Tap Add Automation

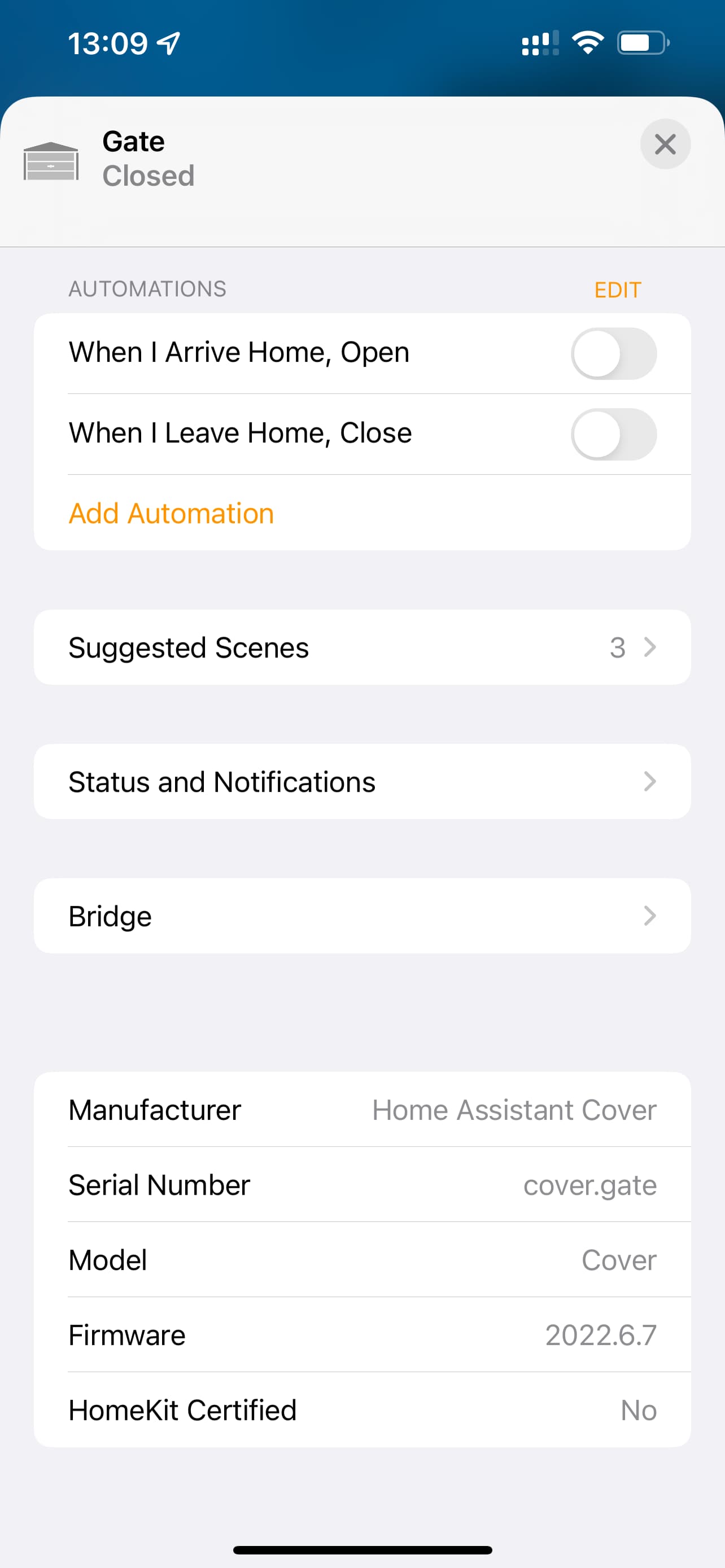[171, 513]
